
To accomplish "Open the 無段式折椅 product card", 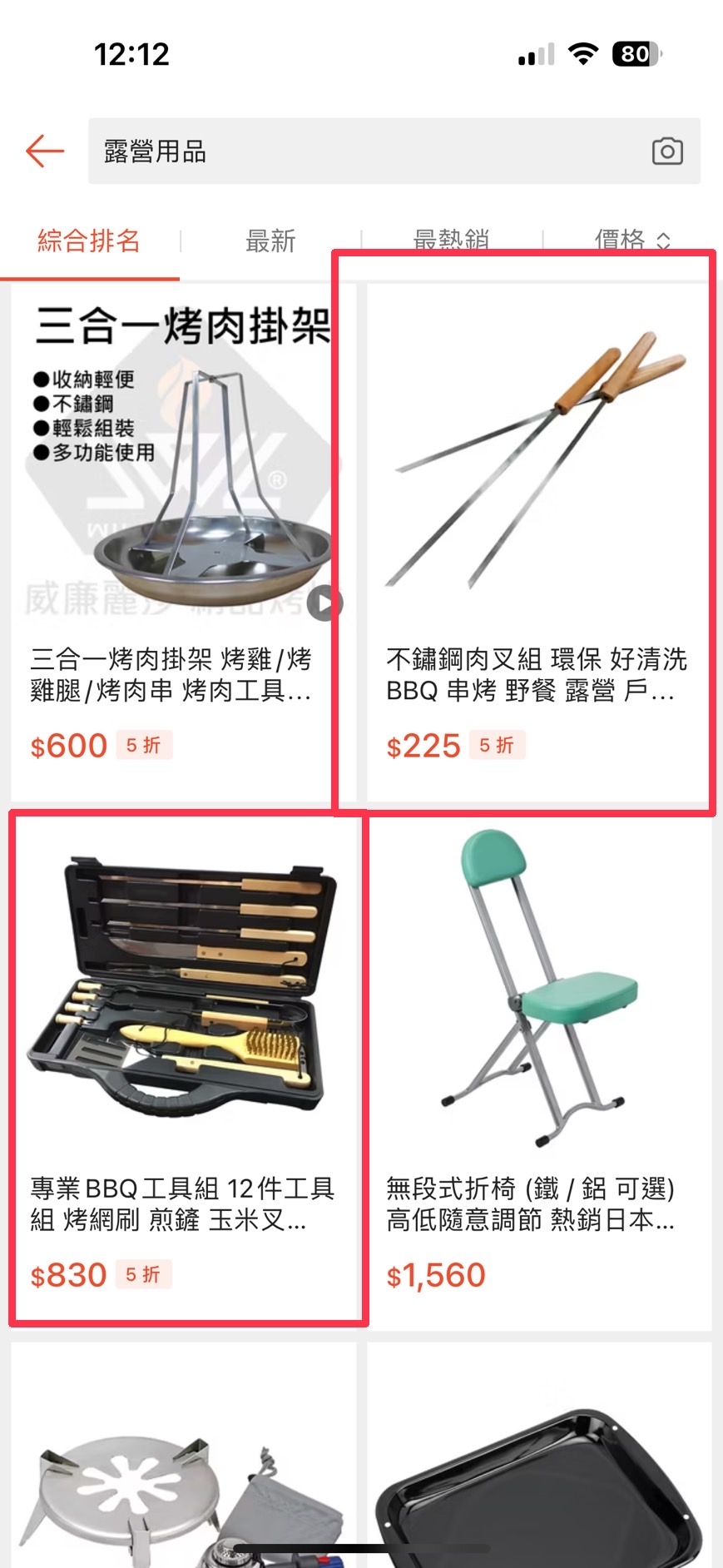I will pyautogui.click(x=539, y=1065).
